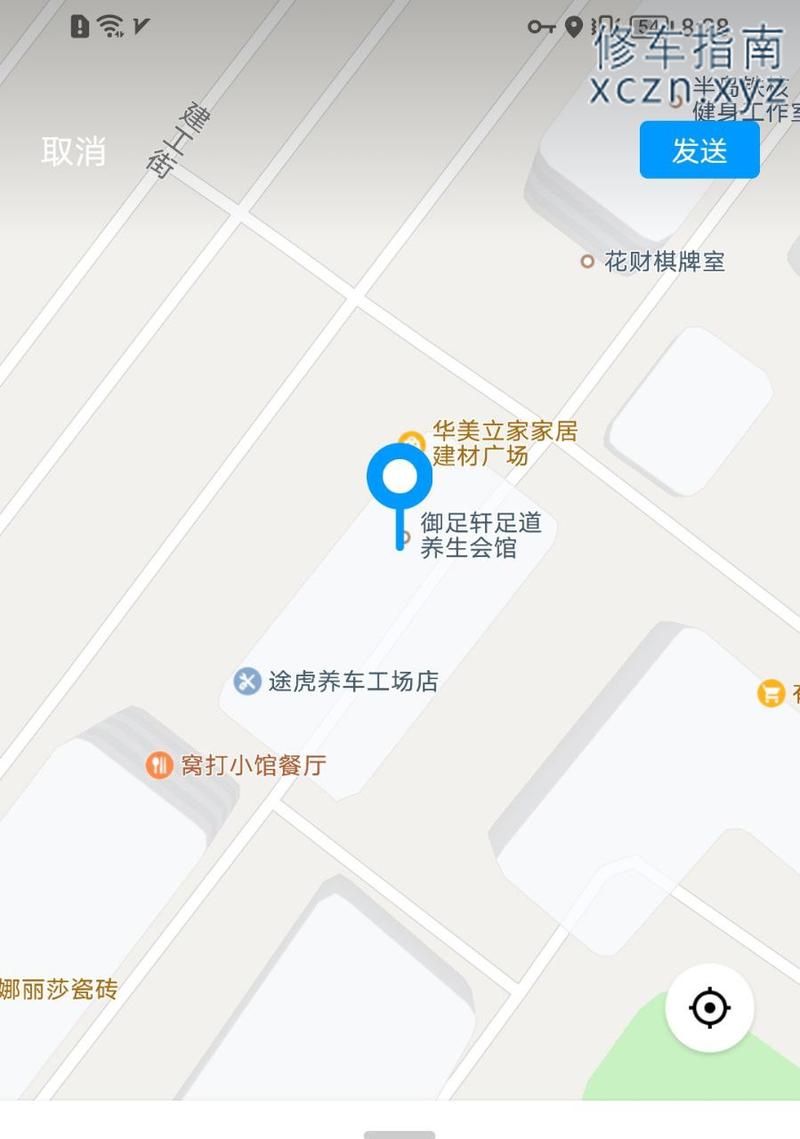Select the 窝打小馆餐厅 restaurant marker
This screenshot has width=800, height=1139.
(160, 766)
